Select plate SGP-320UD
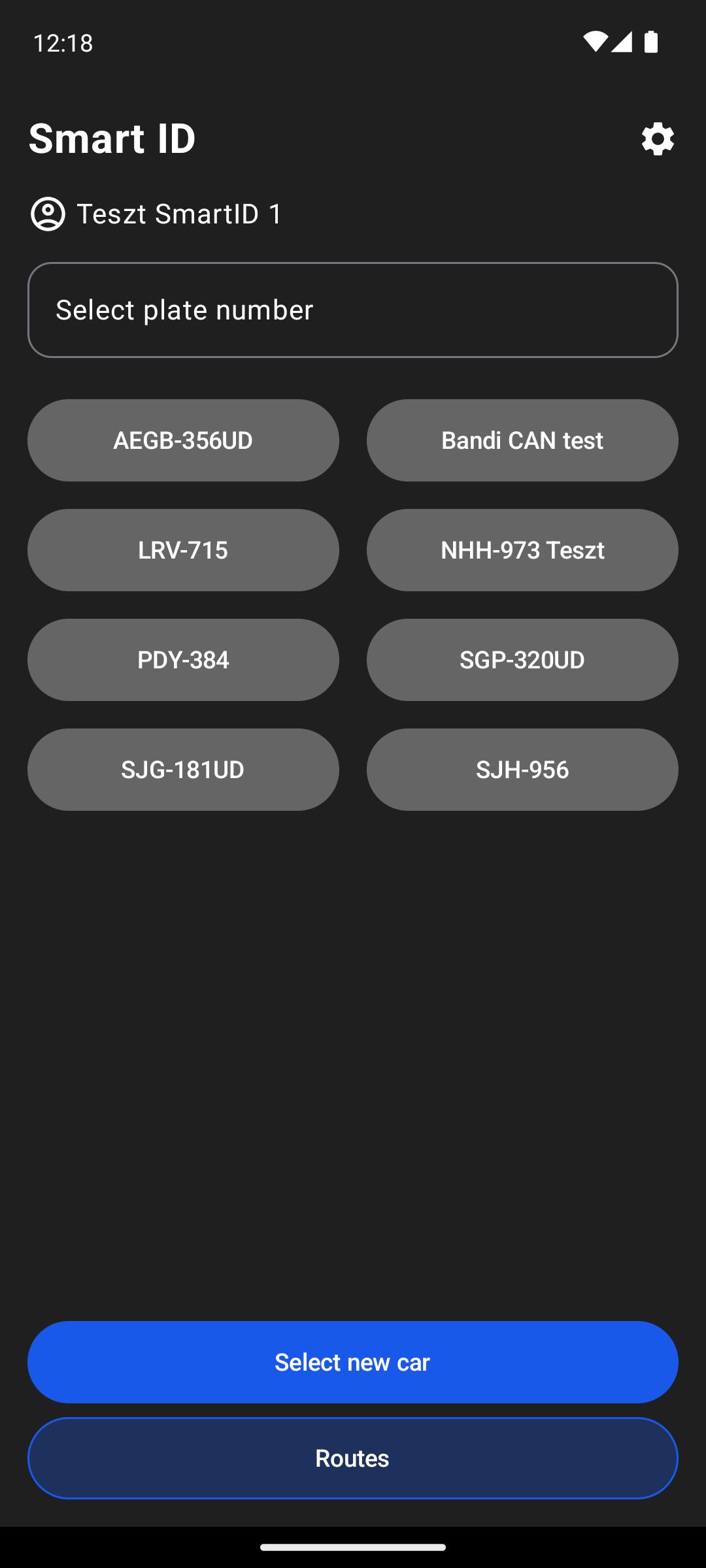This screenshot has width=706, height=1568. coord(522,660)
